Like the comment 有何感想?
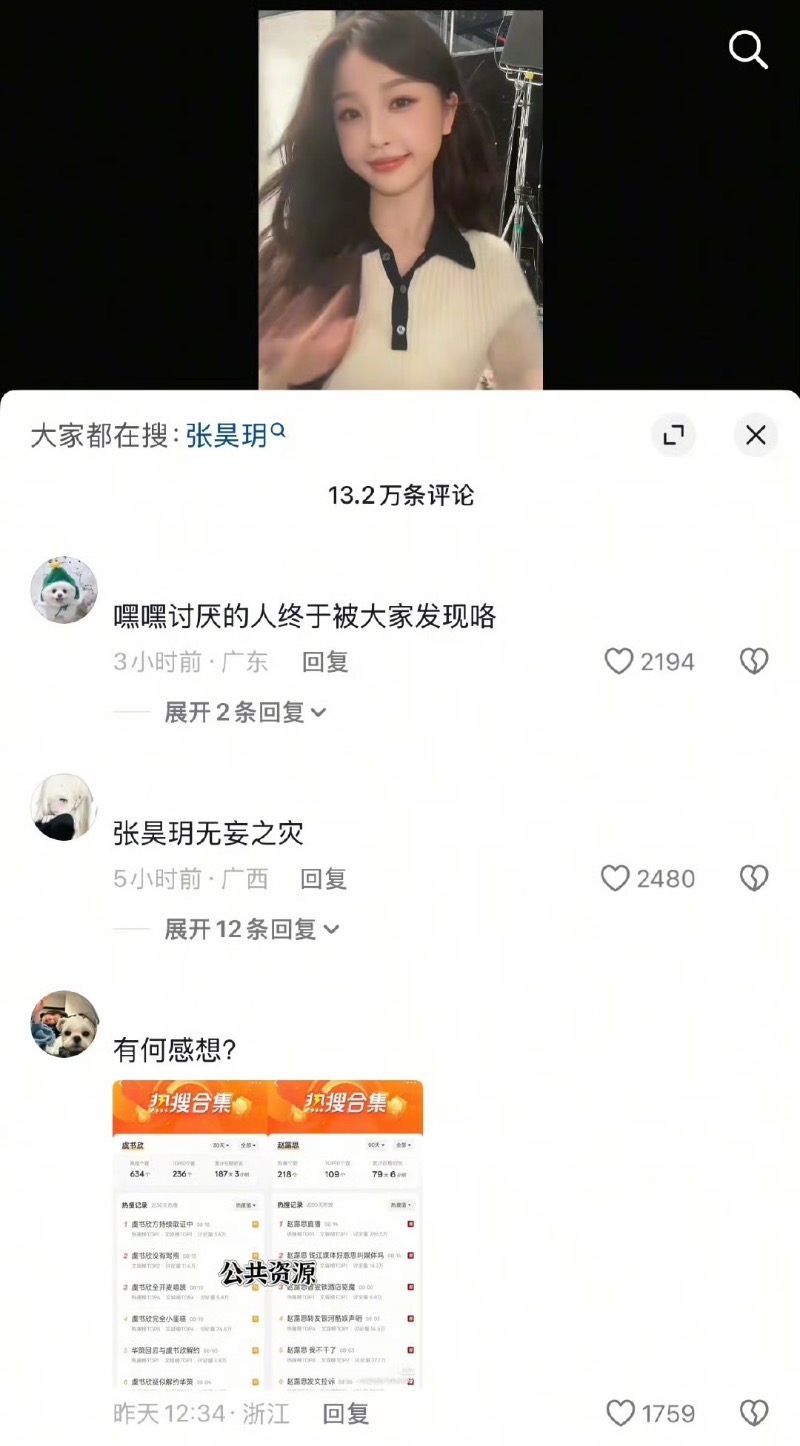The image size is (800, 1446). point(621,1412)
